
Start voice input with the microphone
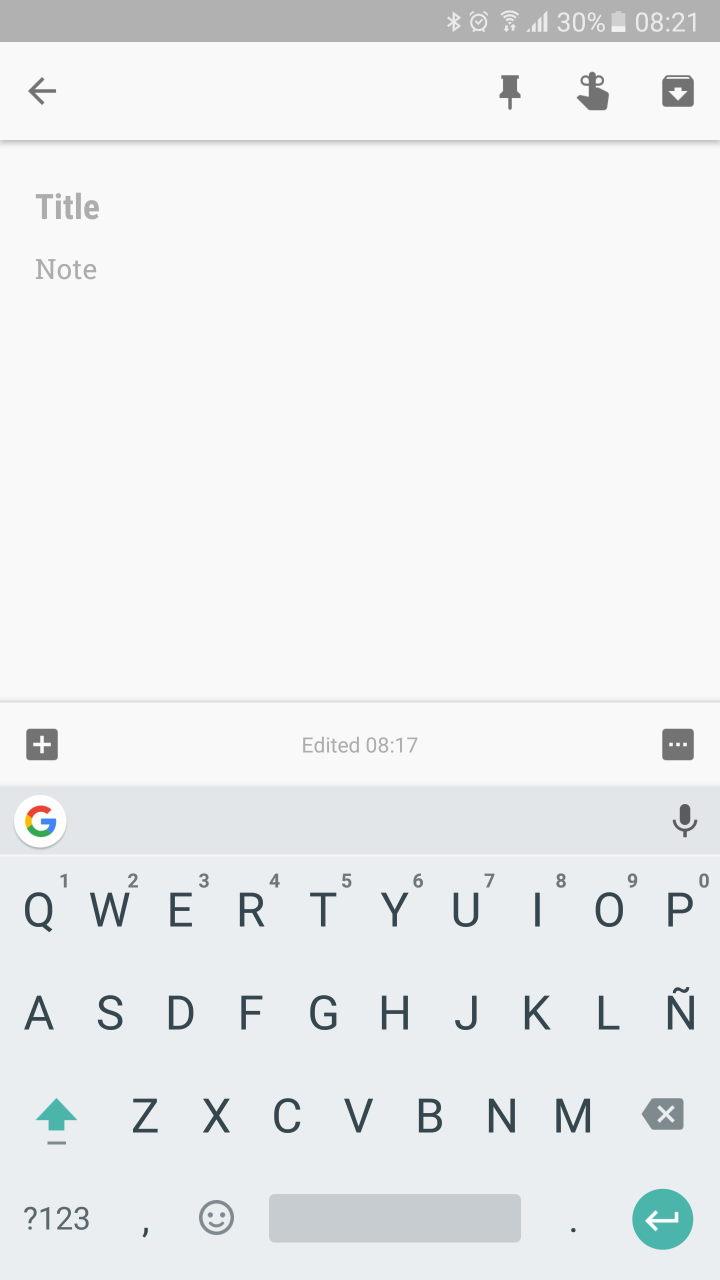point(685,821)
